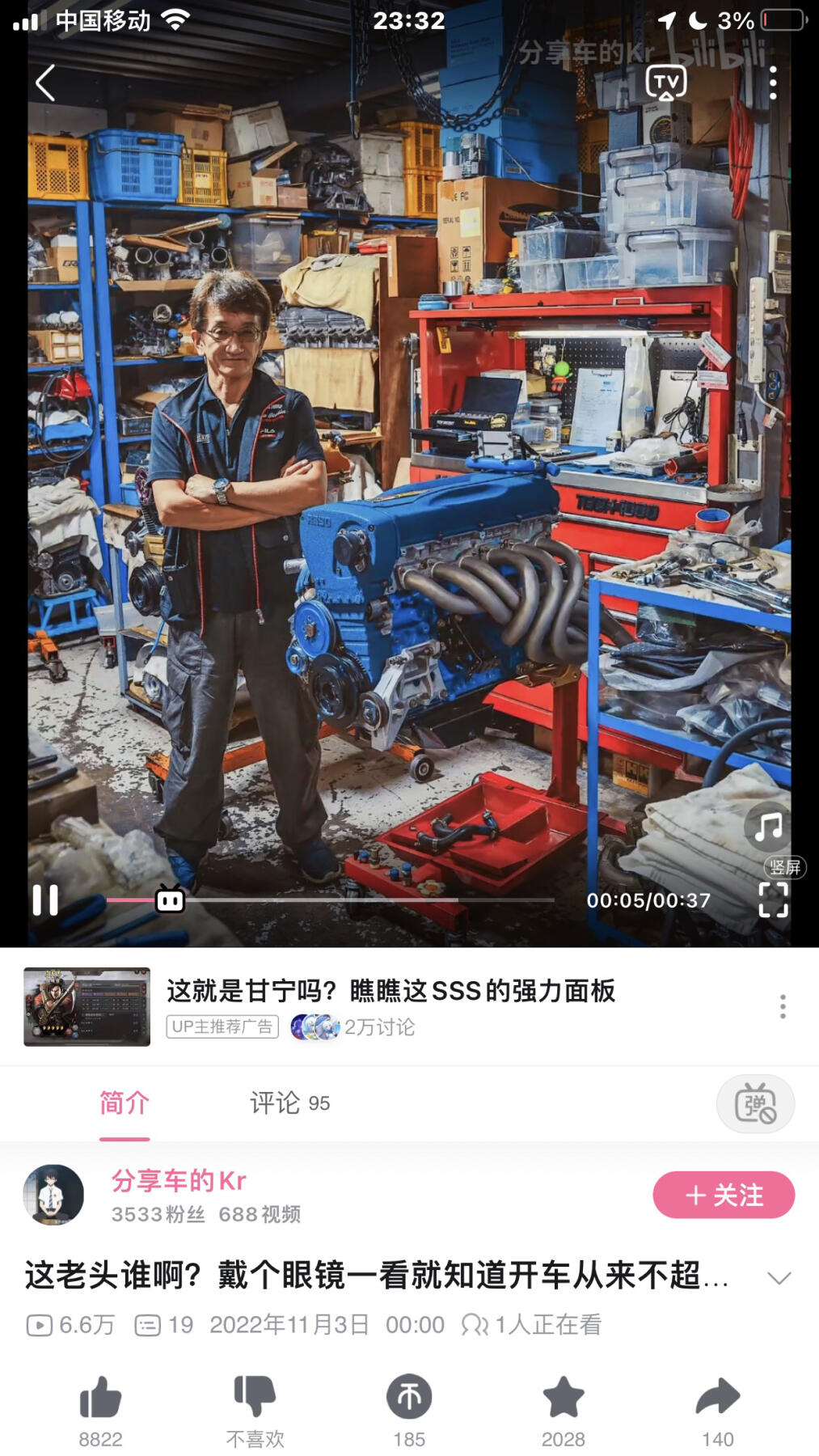Viewport: 819px width, 1456px height.
Task: Tap the music note icon
Action: (x=766, y=827)
